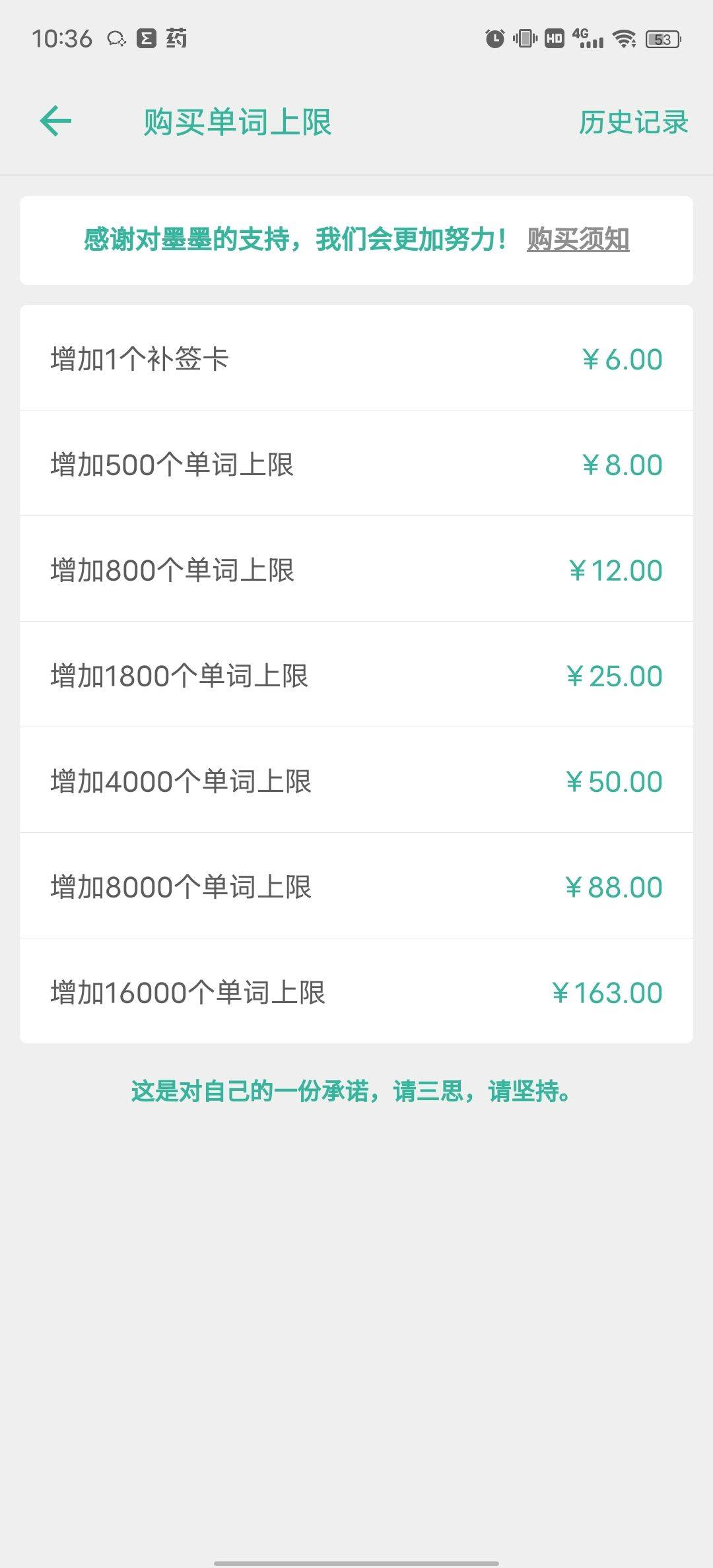Open 历史记录 purchase history
Viewport: 713px width, 1568px height.
[633, 123]
